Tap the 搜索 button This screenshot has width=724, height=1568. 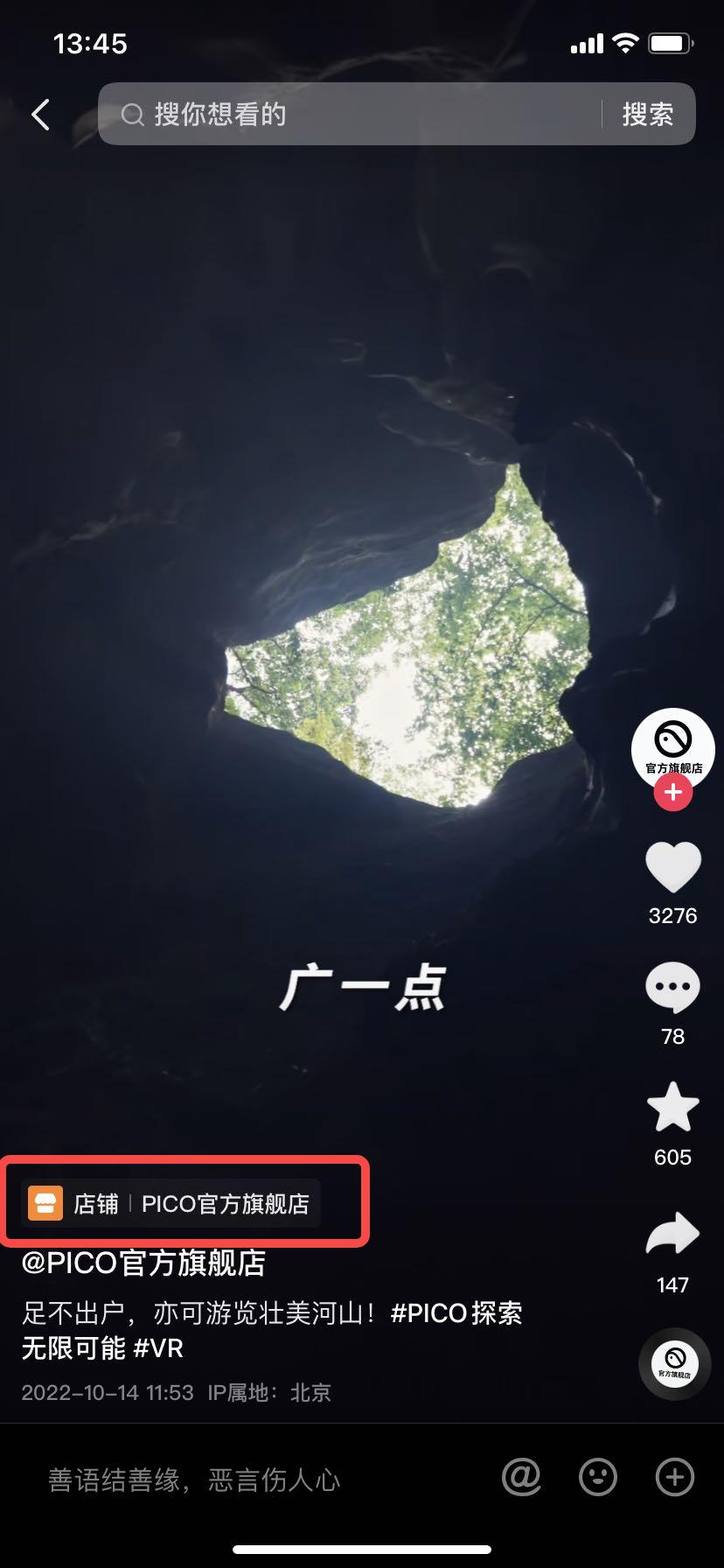point(647,115)
